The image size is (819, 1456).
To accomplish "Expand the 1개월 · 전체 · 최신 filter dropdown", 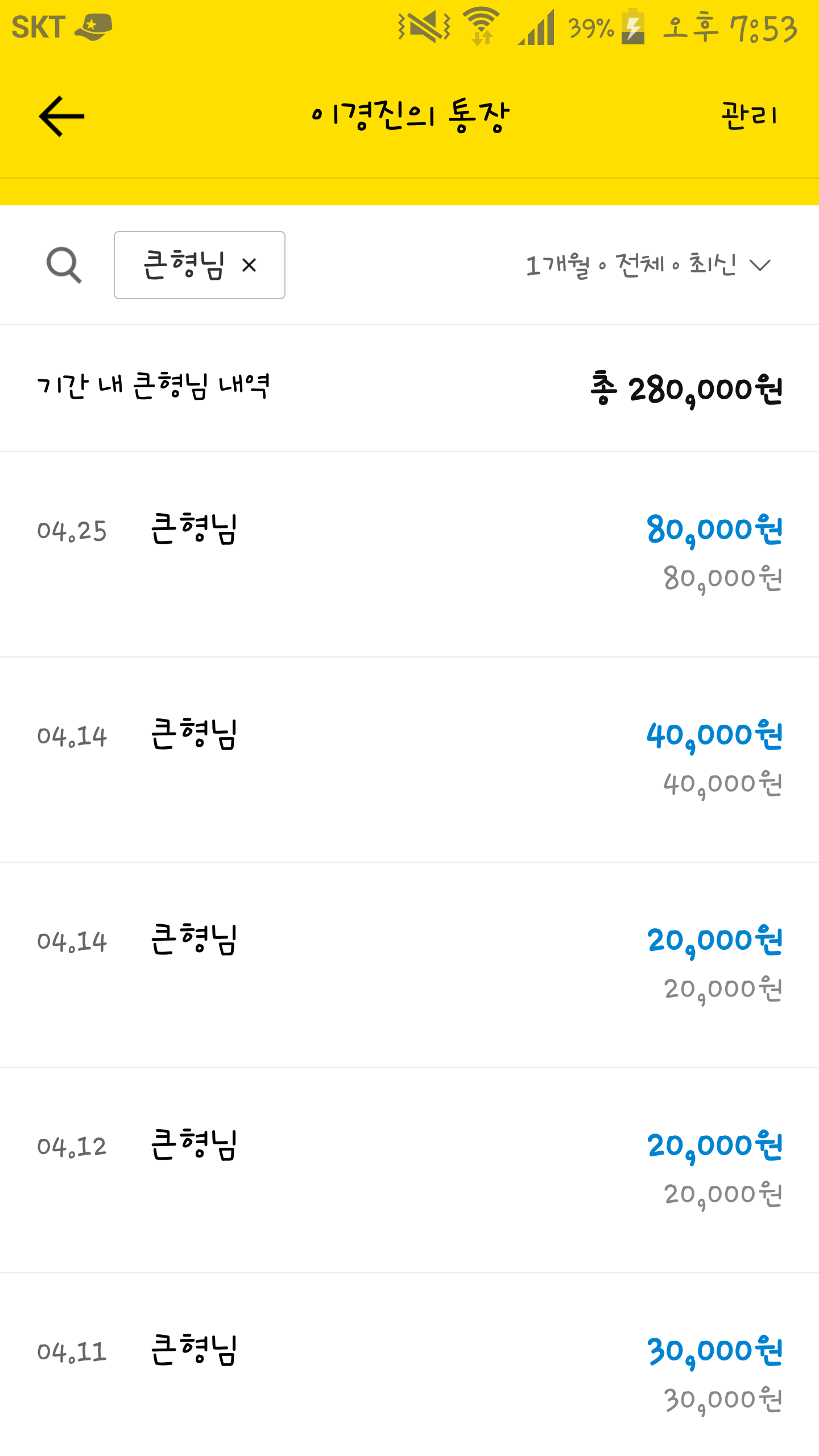I will pos(648,265).
